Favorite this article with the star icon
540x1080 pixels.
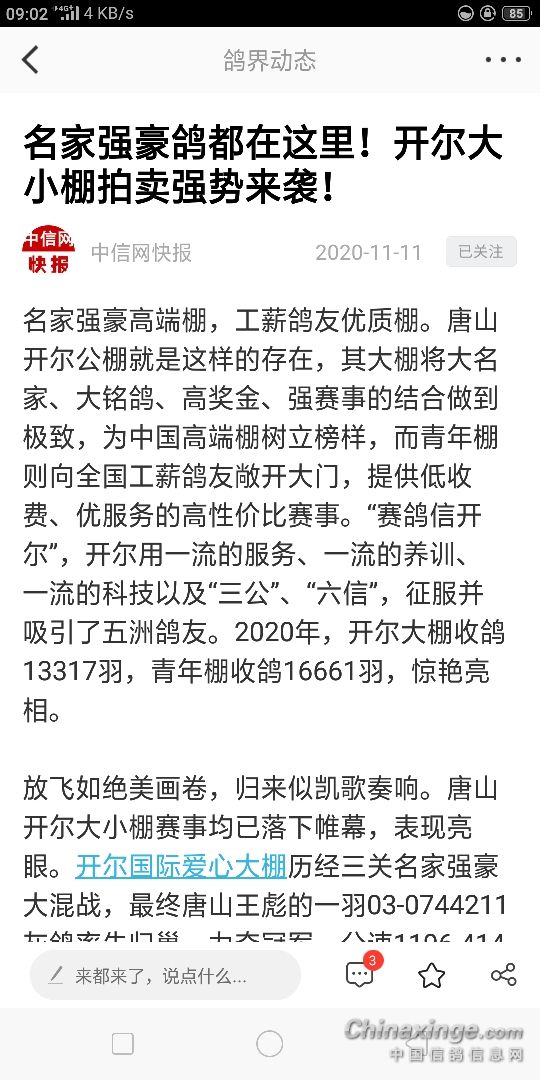431,975
